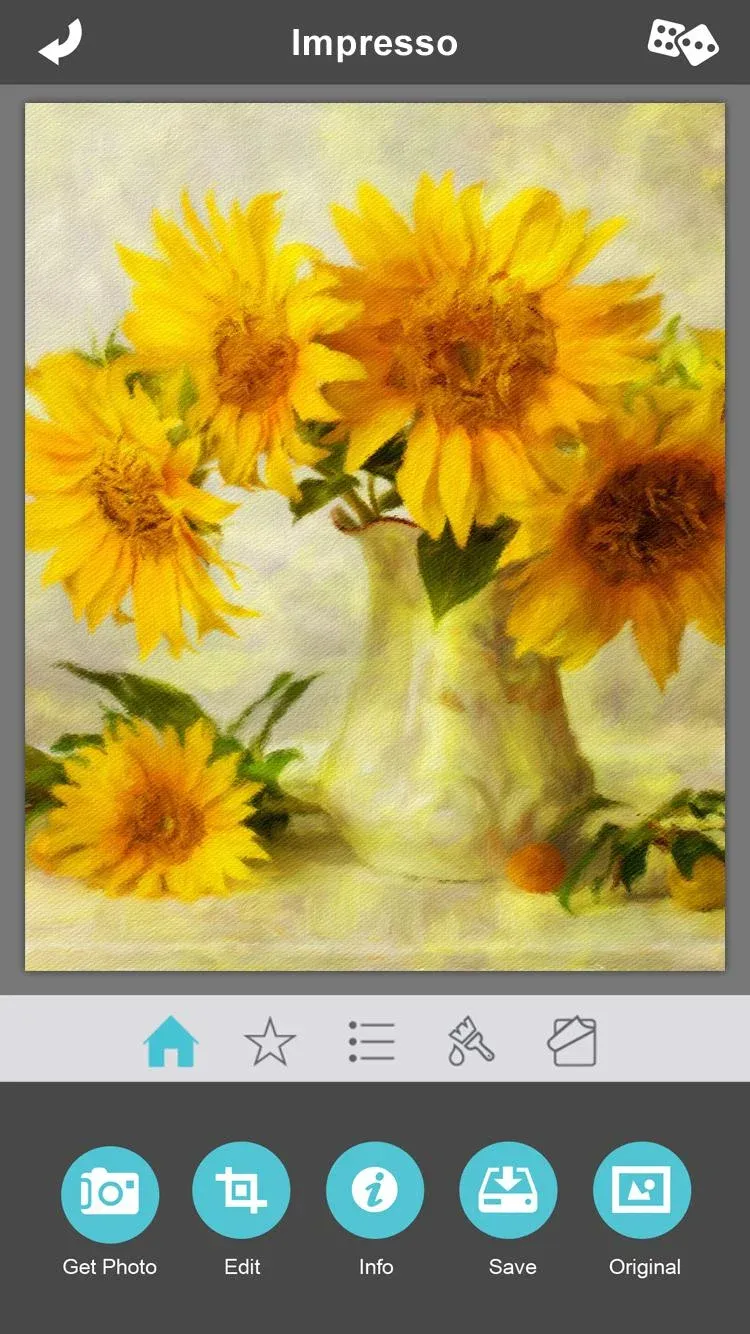Tap the dice icon for random effect
This screenshot has height=1334, width=750.
coord(683,42)
